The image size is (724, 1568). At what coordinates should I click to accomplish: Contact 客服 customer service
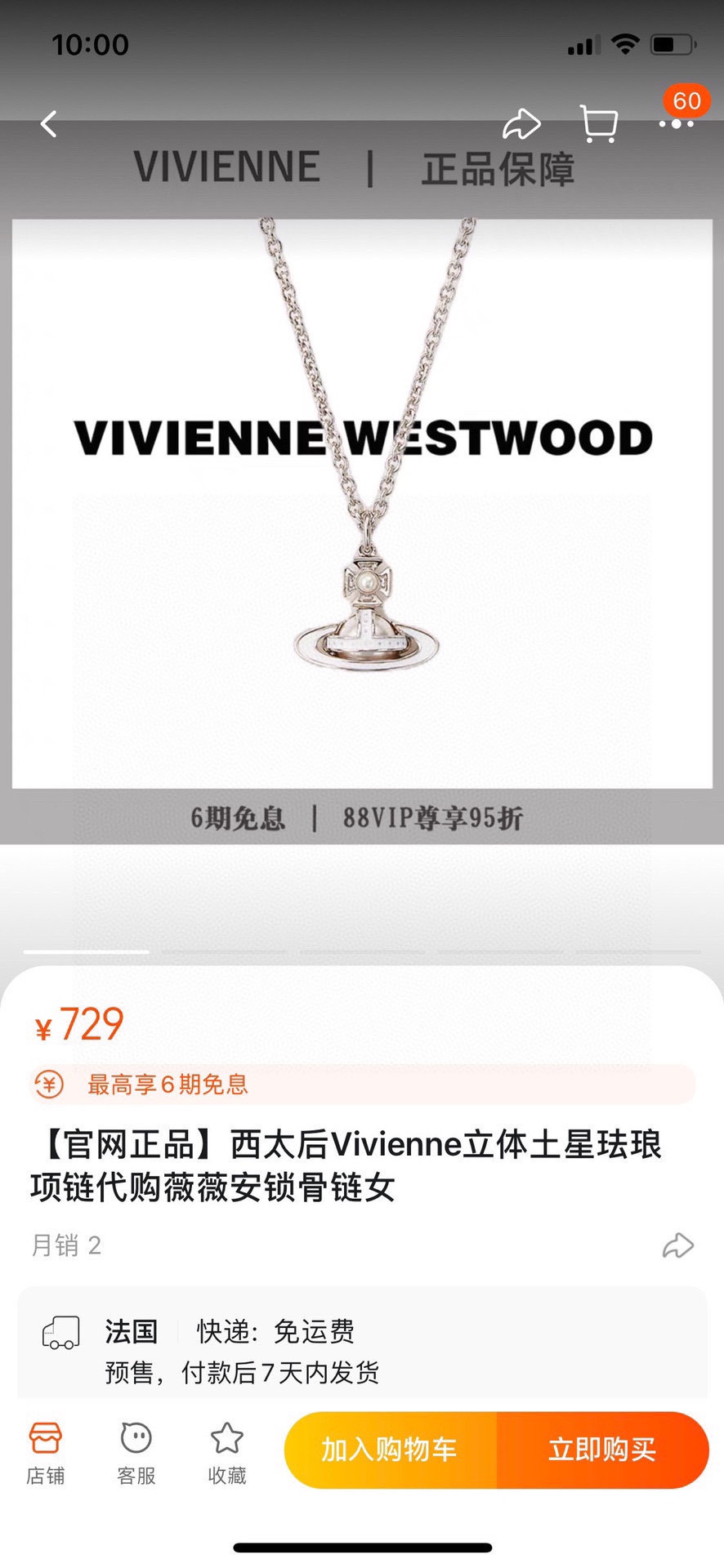click(136, 1453)
